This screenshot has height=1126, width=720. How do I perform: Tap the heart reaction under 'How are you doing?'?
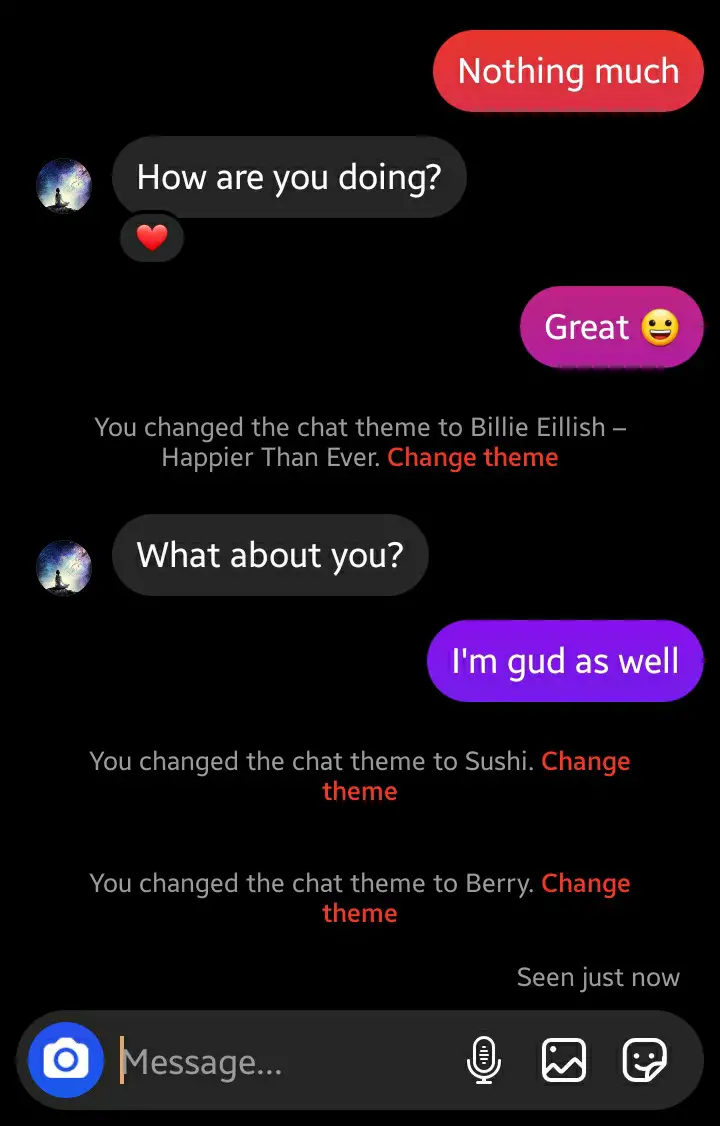pos(151,237)
